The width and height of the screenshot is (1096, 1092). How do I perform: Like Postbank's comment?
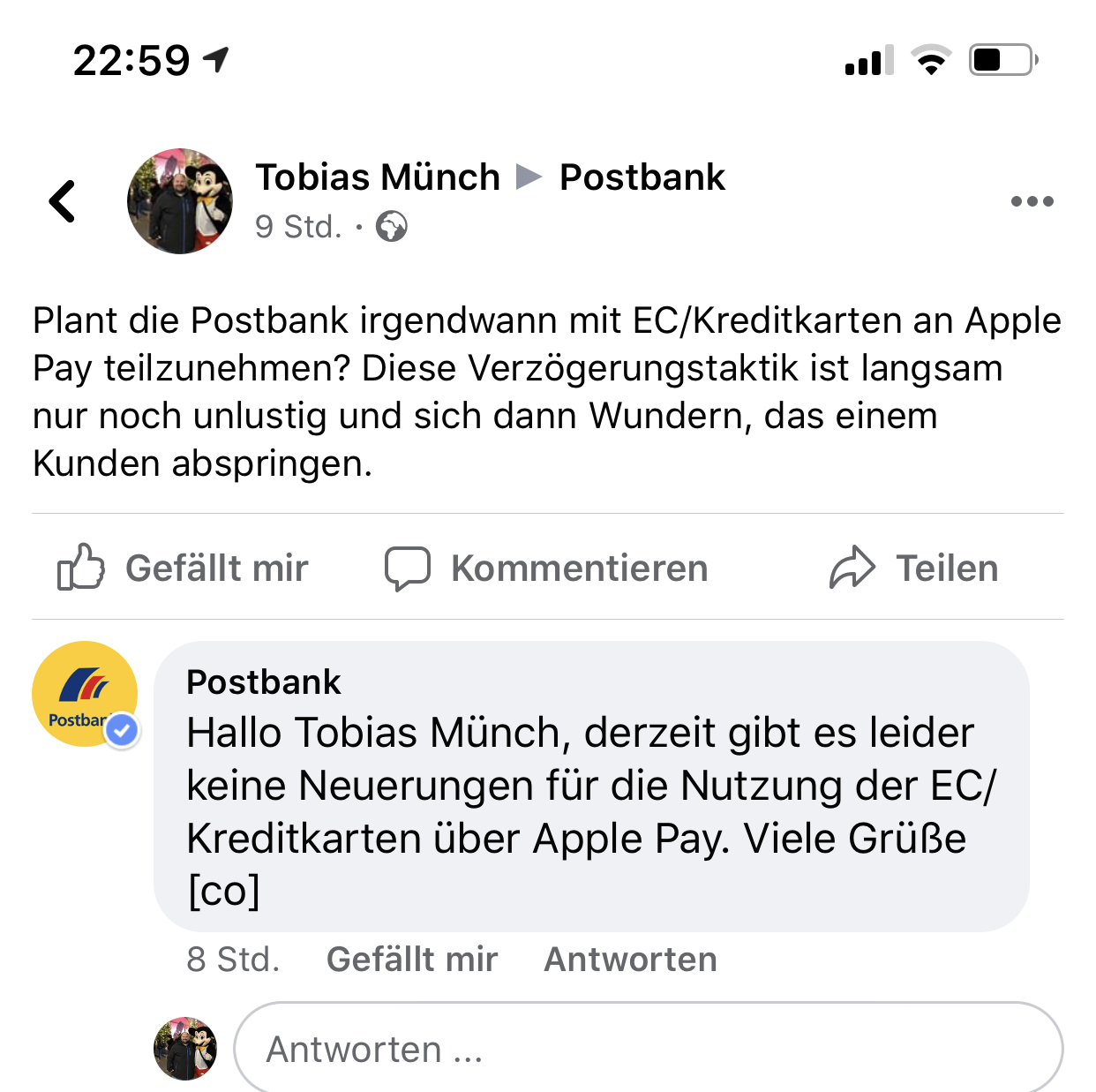click(411, 960)
